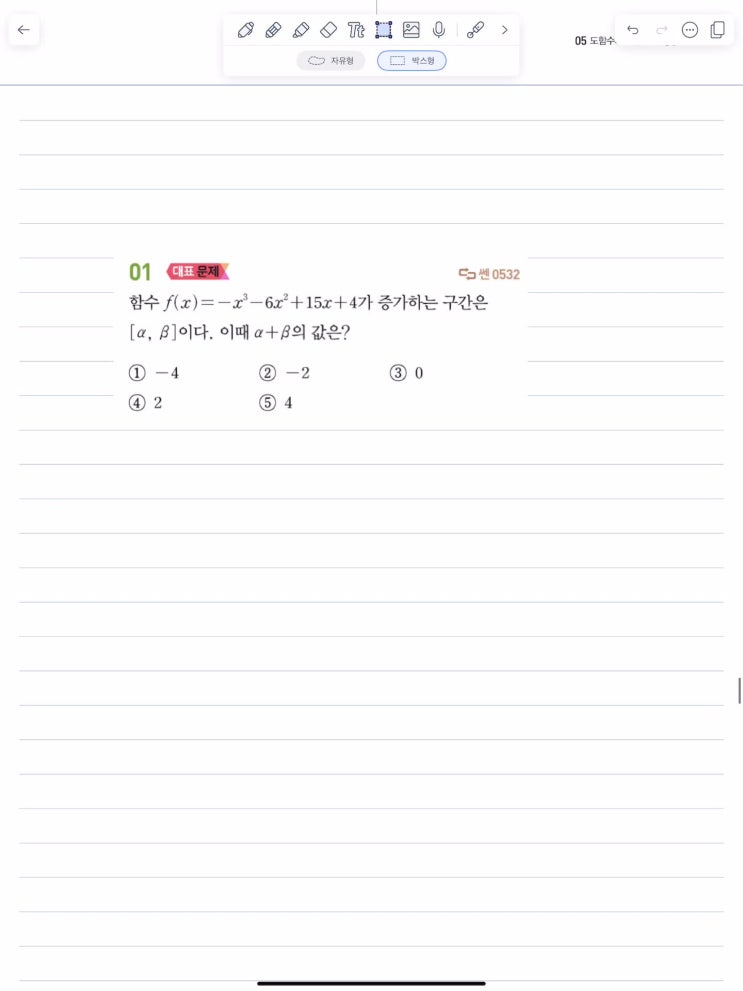Open the more options menu

coord(689,30)
